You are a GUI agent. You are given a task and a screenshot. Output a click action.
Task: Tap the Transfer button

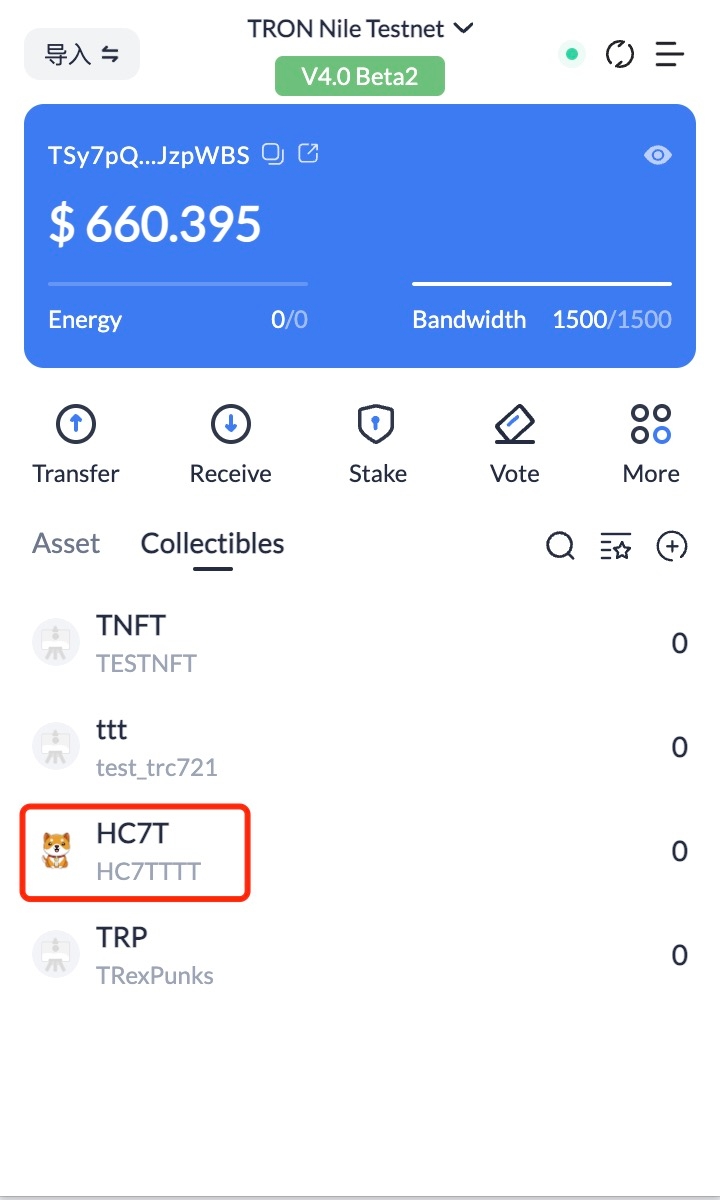click(76, 445)
